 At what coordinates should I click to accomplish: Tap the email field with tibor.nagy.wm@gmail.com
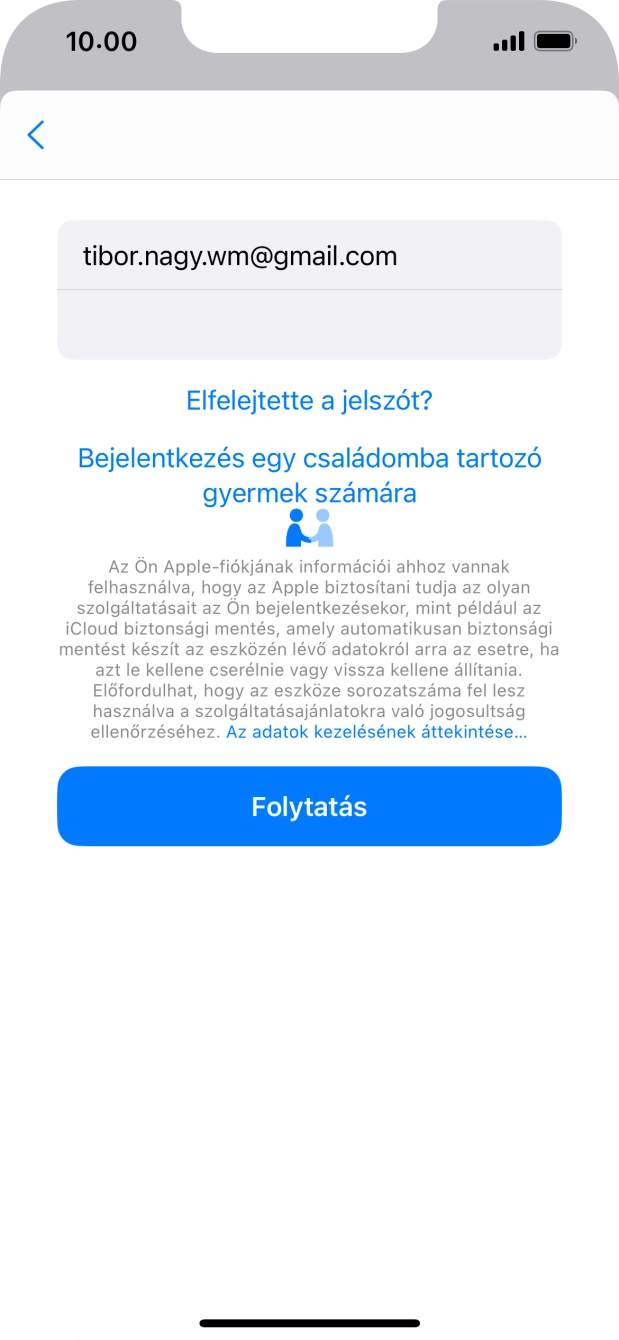(x=309, y=256)
